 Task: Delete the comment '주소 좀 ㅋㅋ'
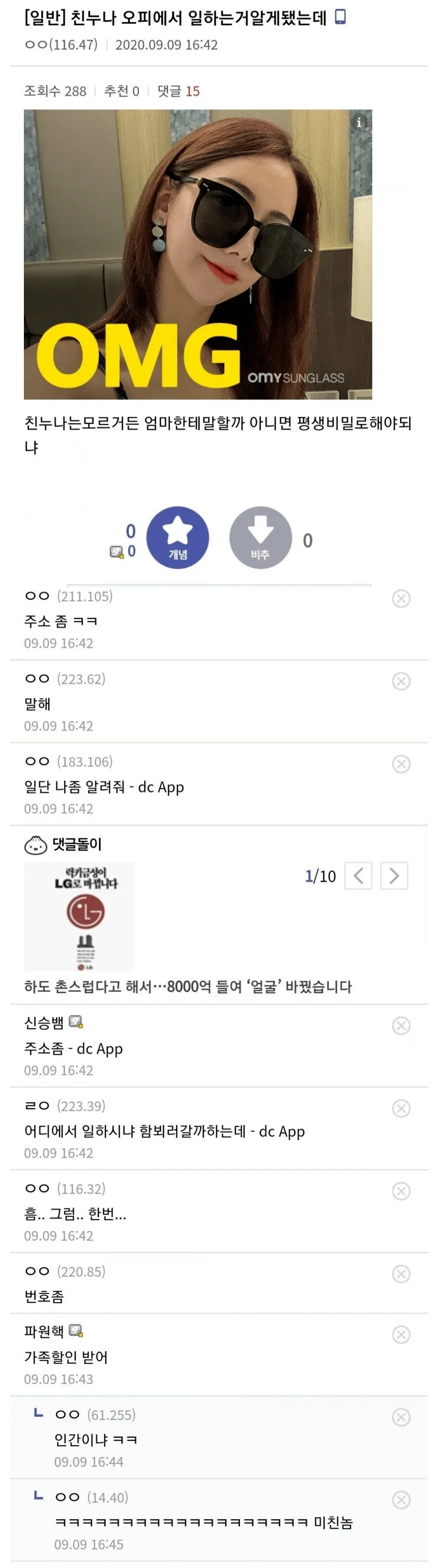tap(401, 599)
